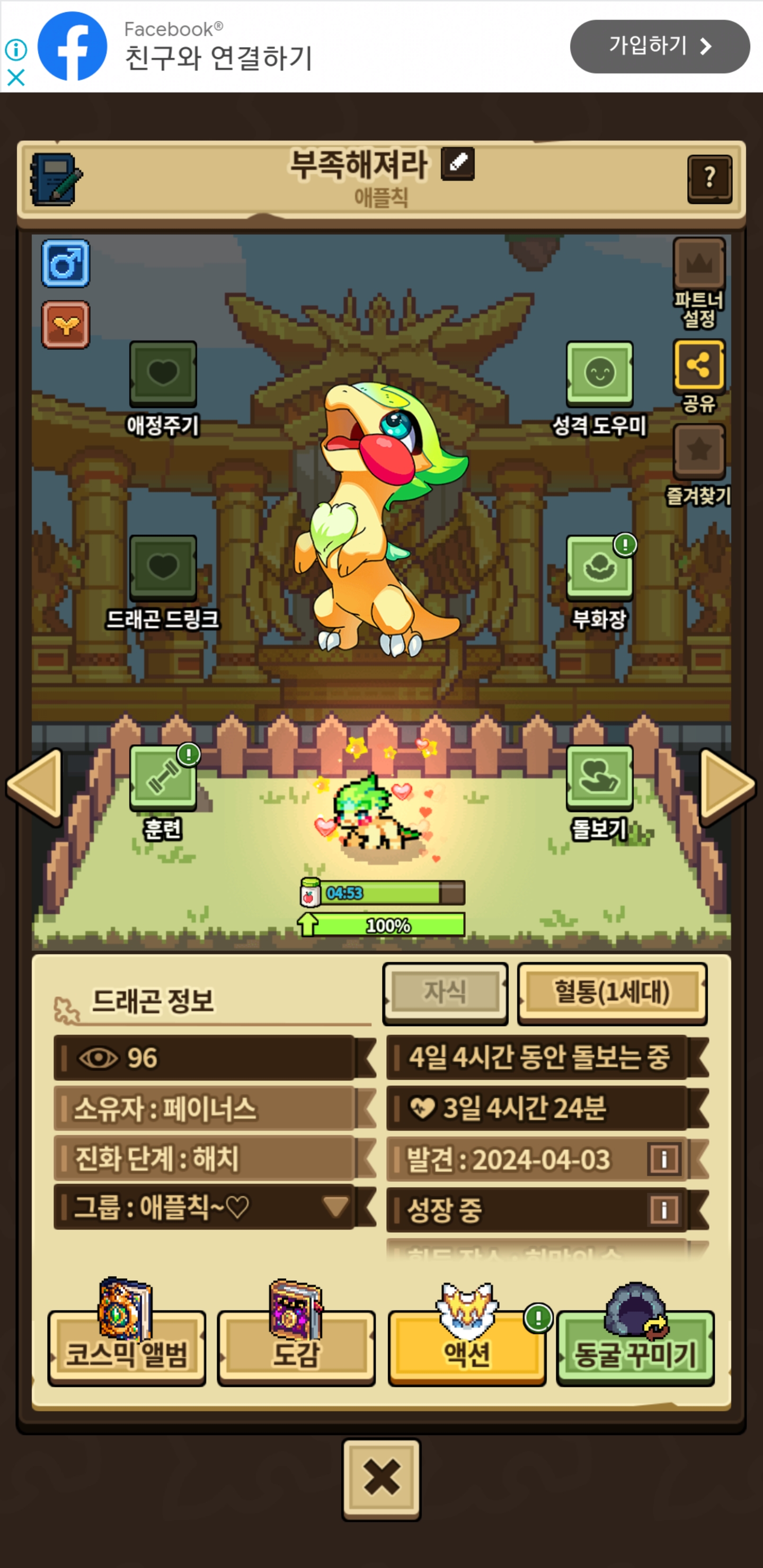Open the notebook memo icon
Screen dimensions: 763x1568
point(56,179)
